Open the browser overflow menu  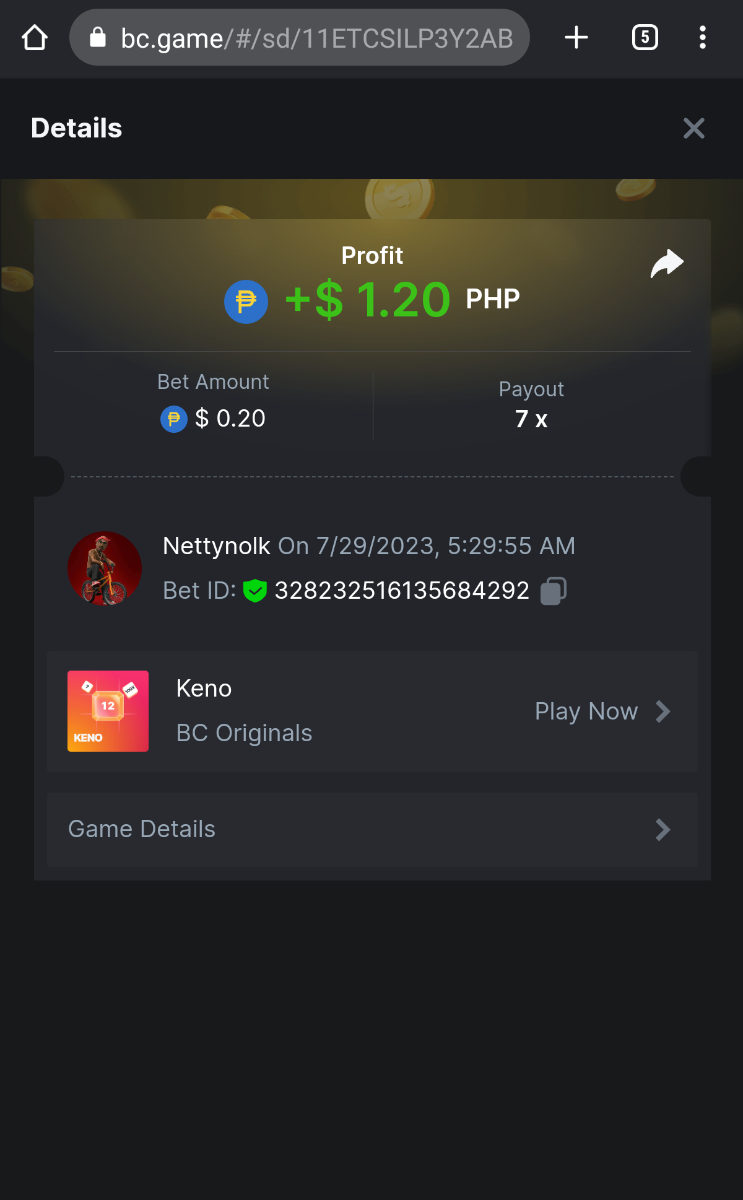(703, 38)
